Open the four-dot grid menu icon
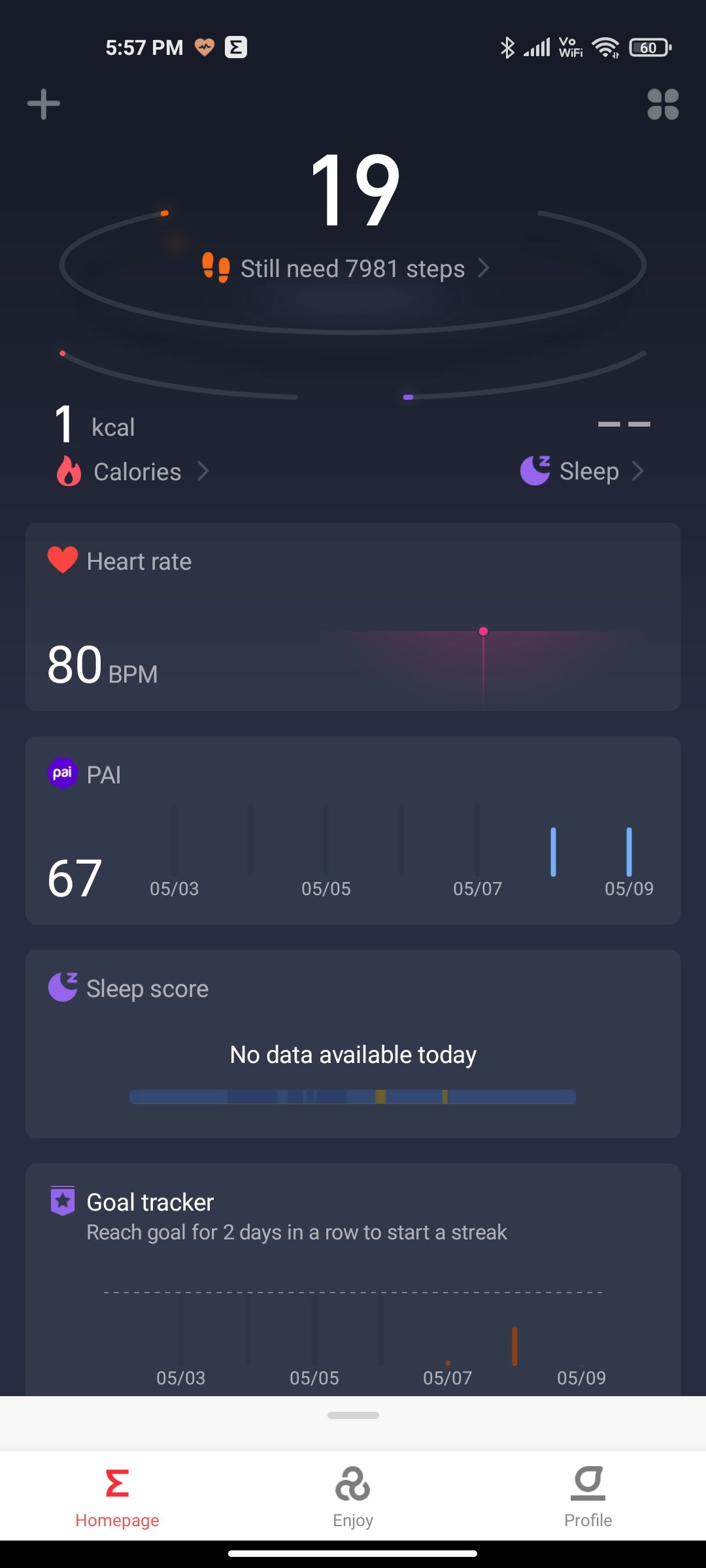The image size is (706, 1568). click(x=663, y=104)
